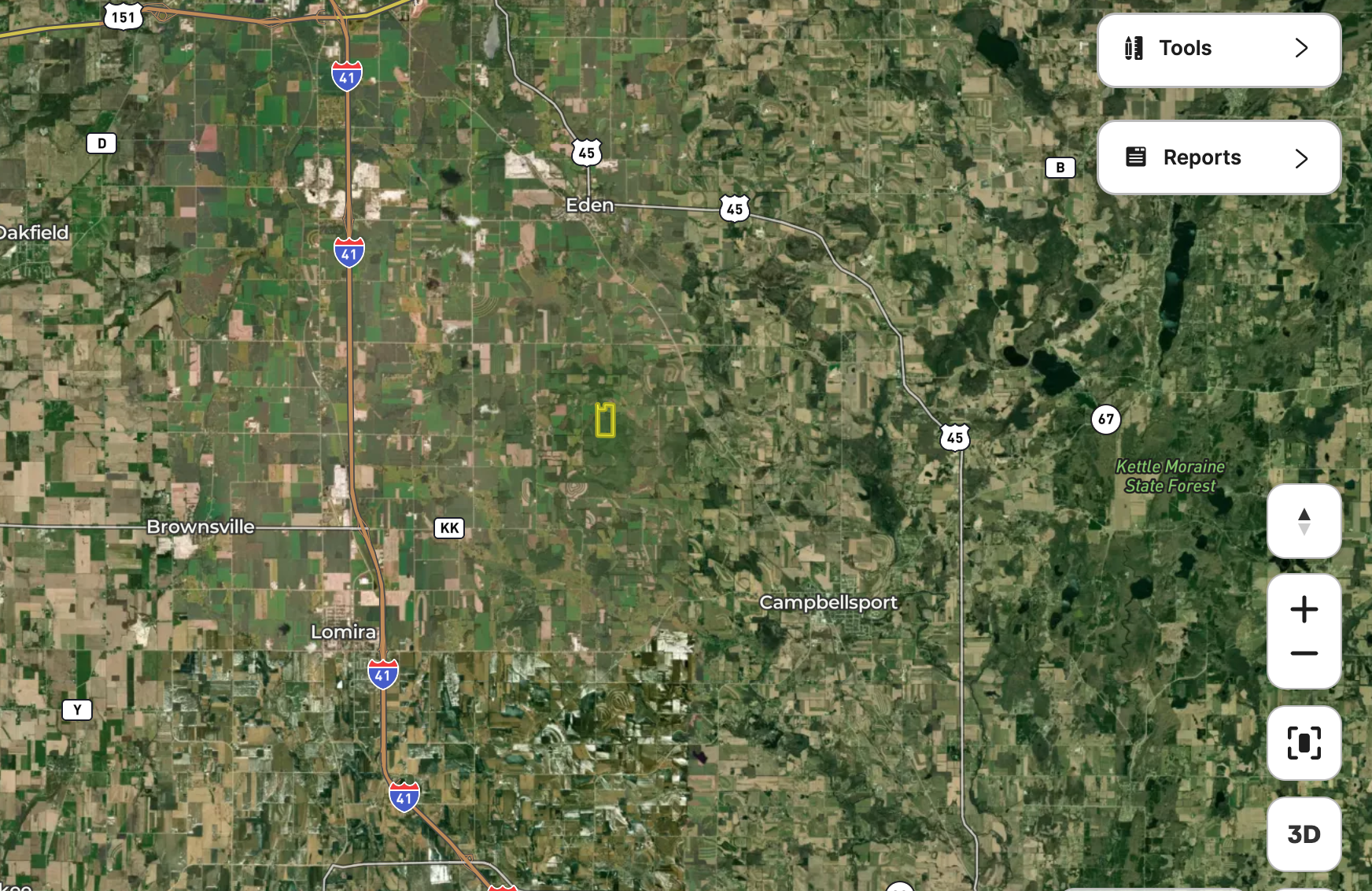This screenshot has height=891, width=1372.
Task: Zoom in on the map
Action: [x=1304, y=609]
